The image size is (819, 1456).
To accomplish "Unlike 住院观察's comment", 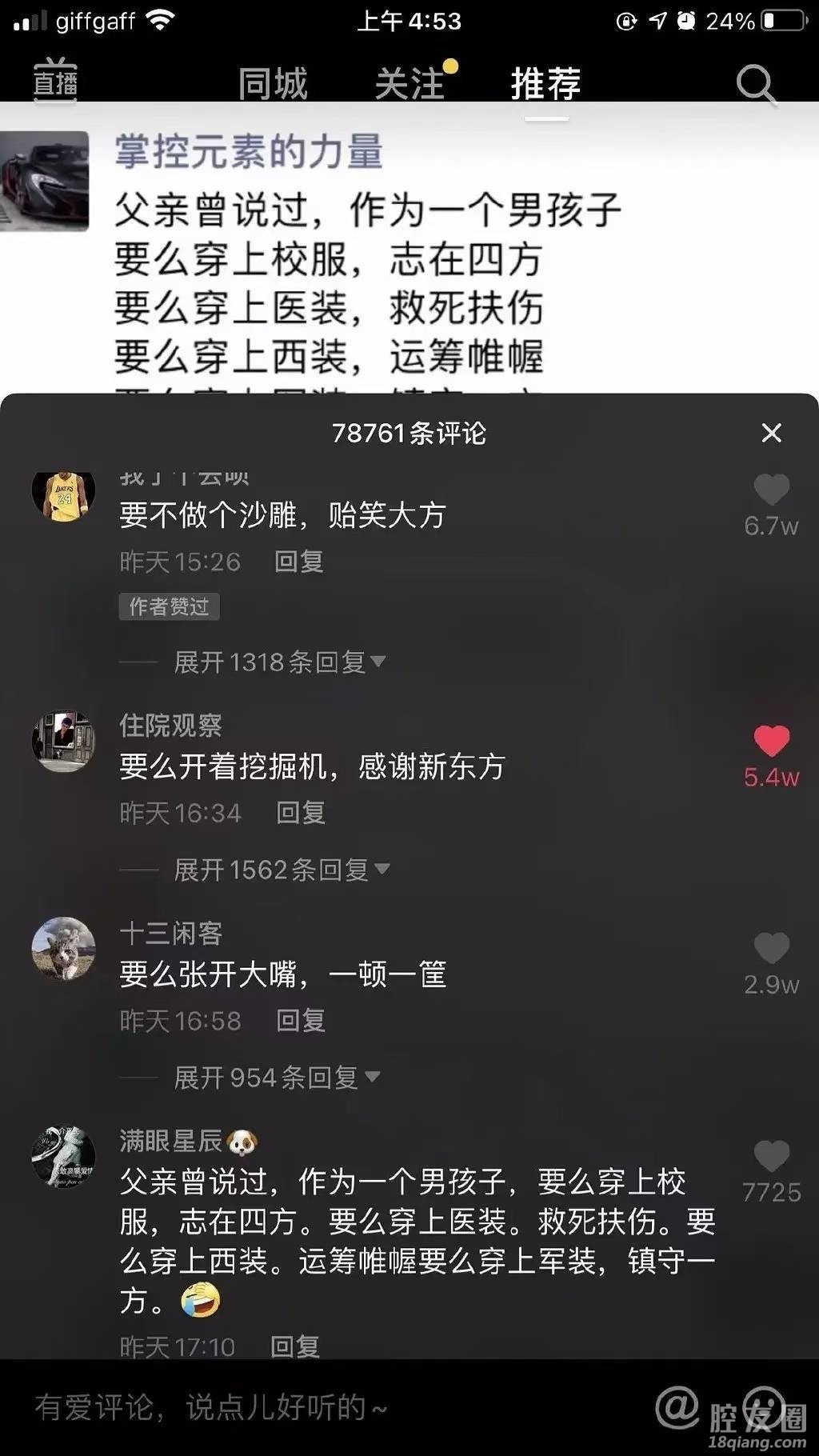I will coord(771,742).
